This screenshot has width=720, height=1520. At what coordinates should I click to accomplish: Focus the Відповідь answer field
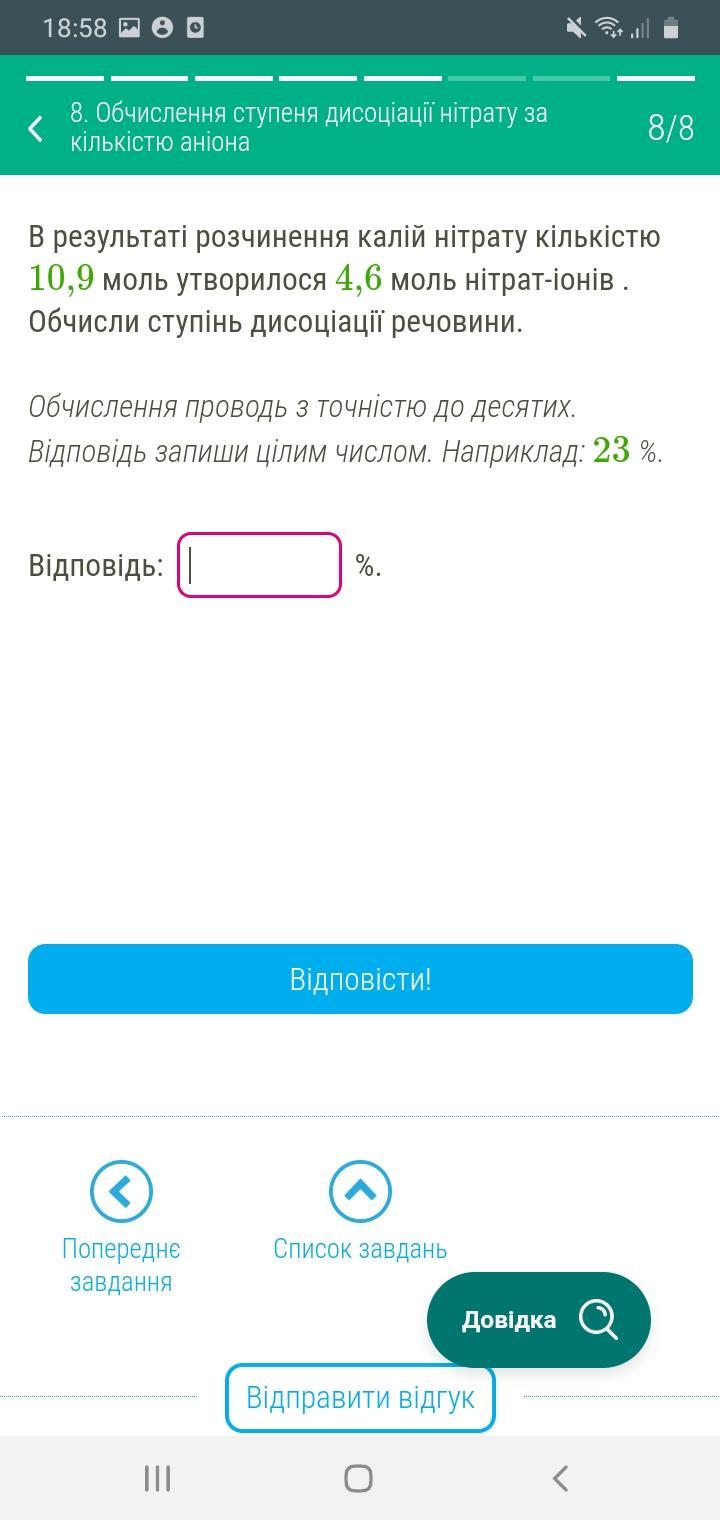pyautogui.click(x=260, y=565)
